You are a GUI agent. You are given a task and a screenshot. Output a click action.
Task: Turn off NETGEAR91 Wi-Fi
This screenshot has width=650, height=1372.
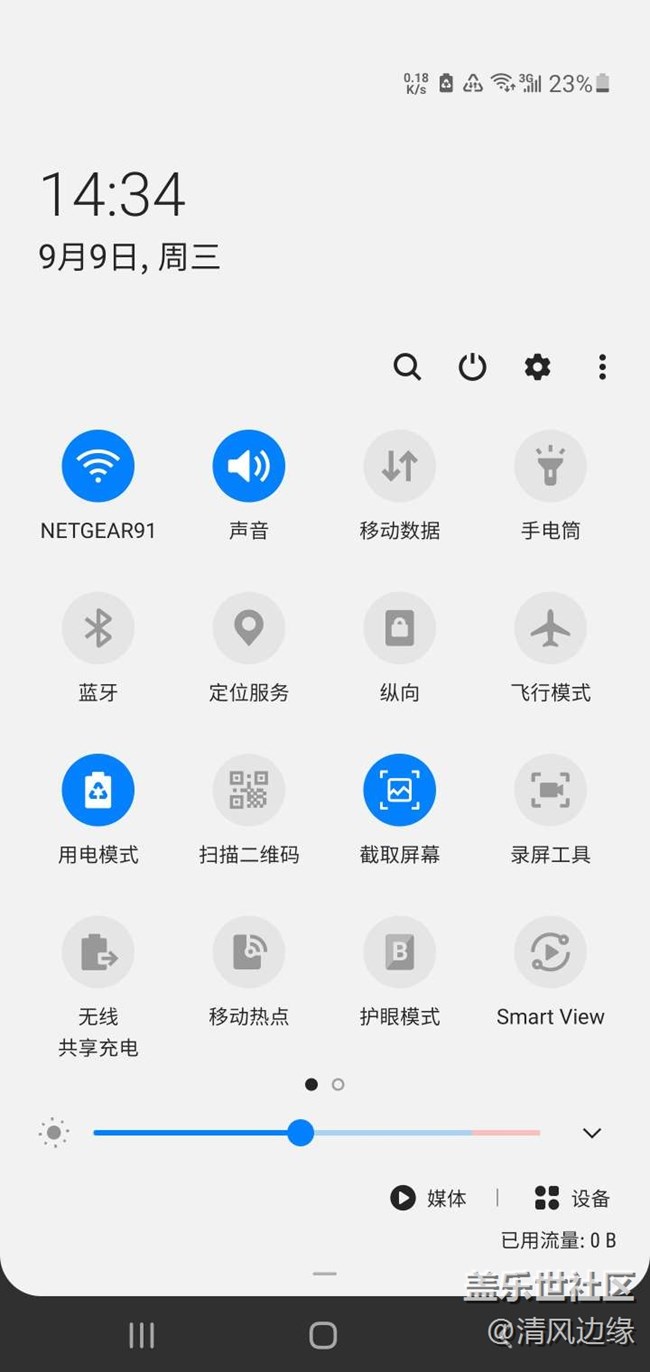98,466
